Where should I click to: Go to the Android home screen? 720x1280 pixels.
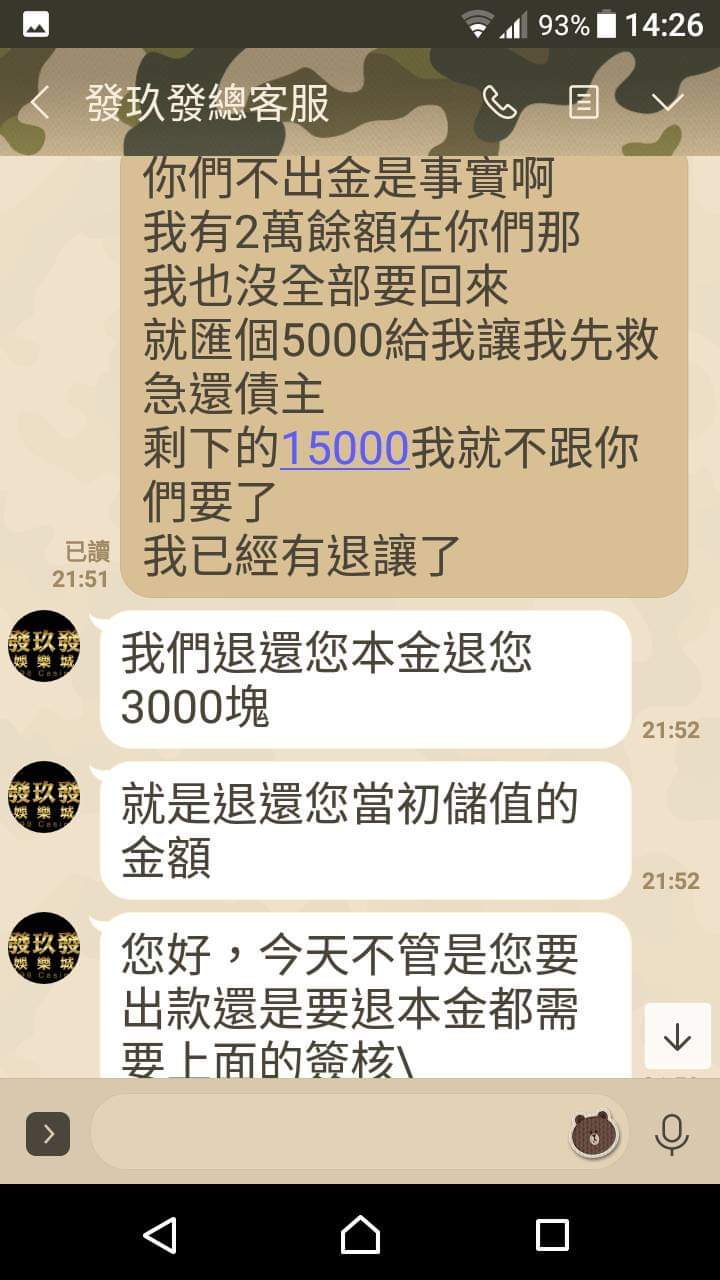coord(360,1235)
